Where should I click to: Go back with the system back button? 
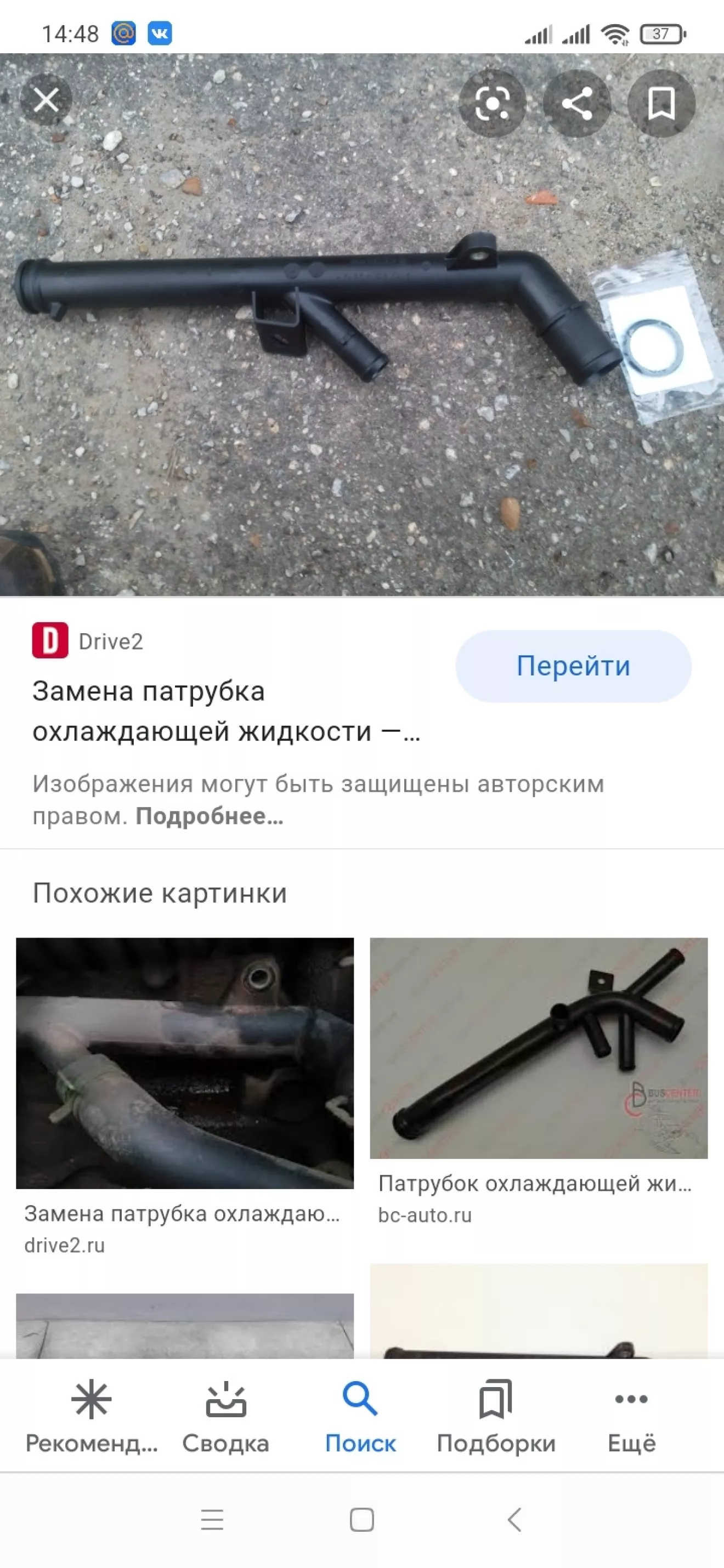[x=514, y=1519]
